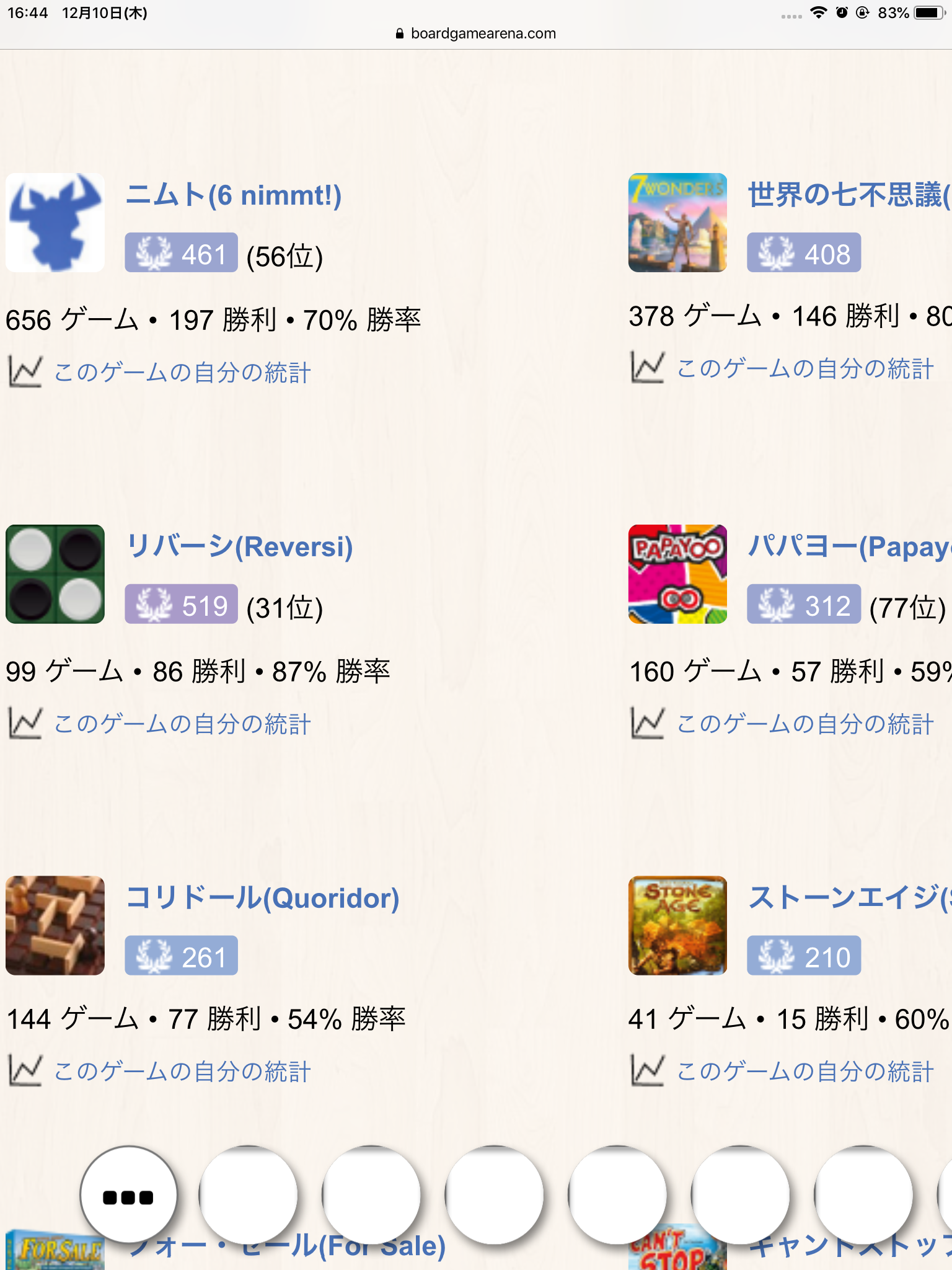Open the Quoridor game title link
This screenshot has width=952, height=1270.
tap(263, 899)
